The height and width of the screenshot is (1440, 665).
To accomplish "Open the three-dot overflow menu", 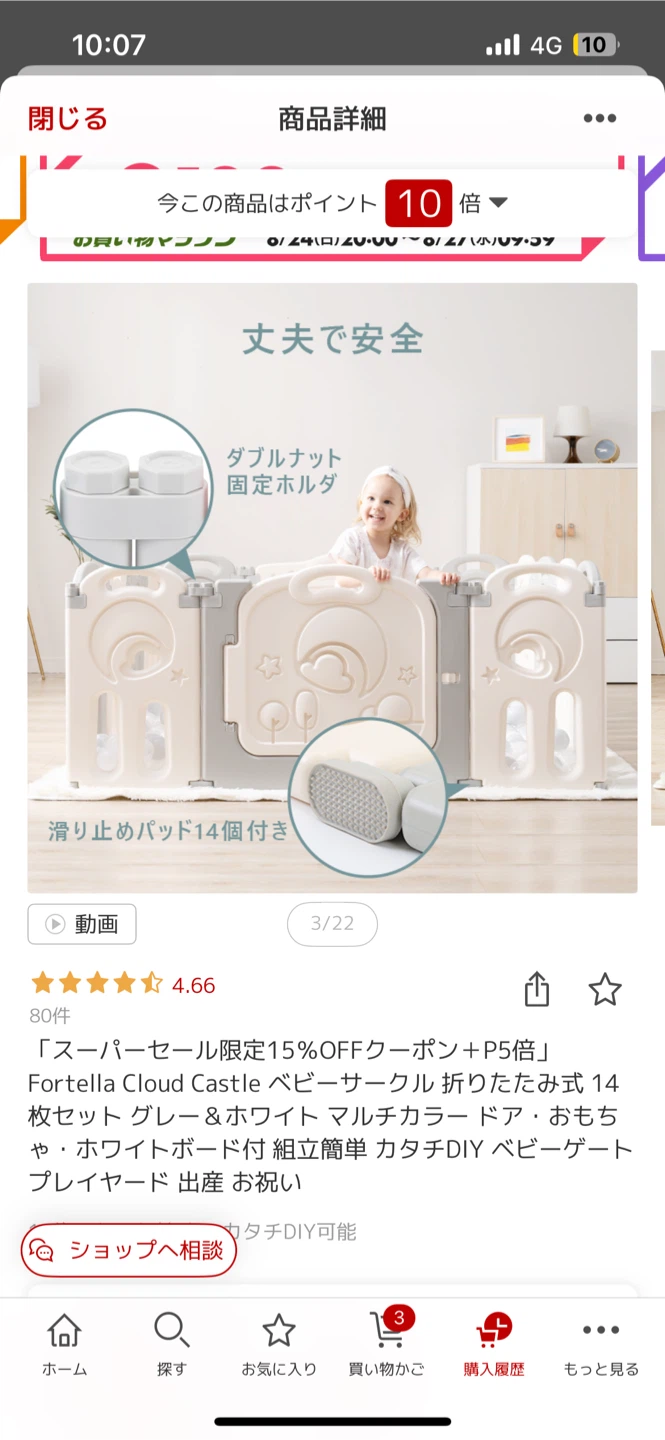I will tap(599, 118).
